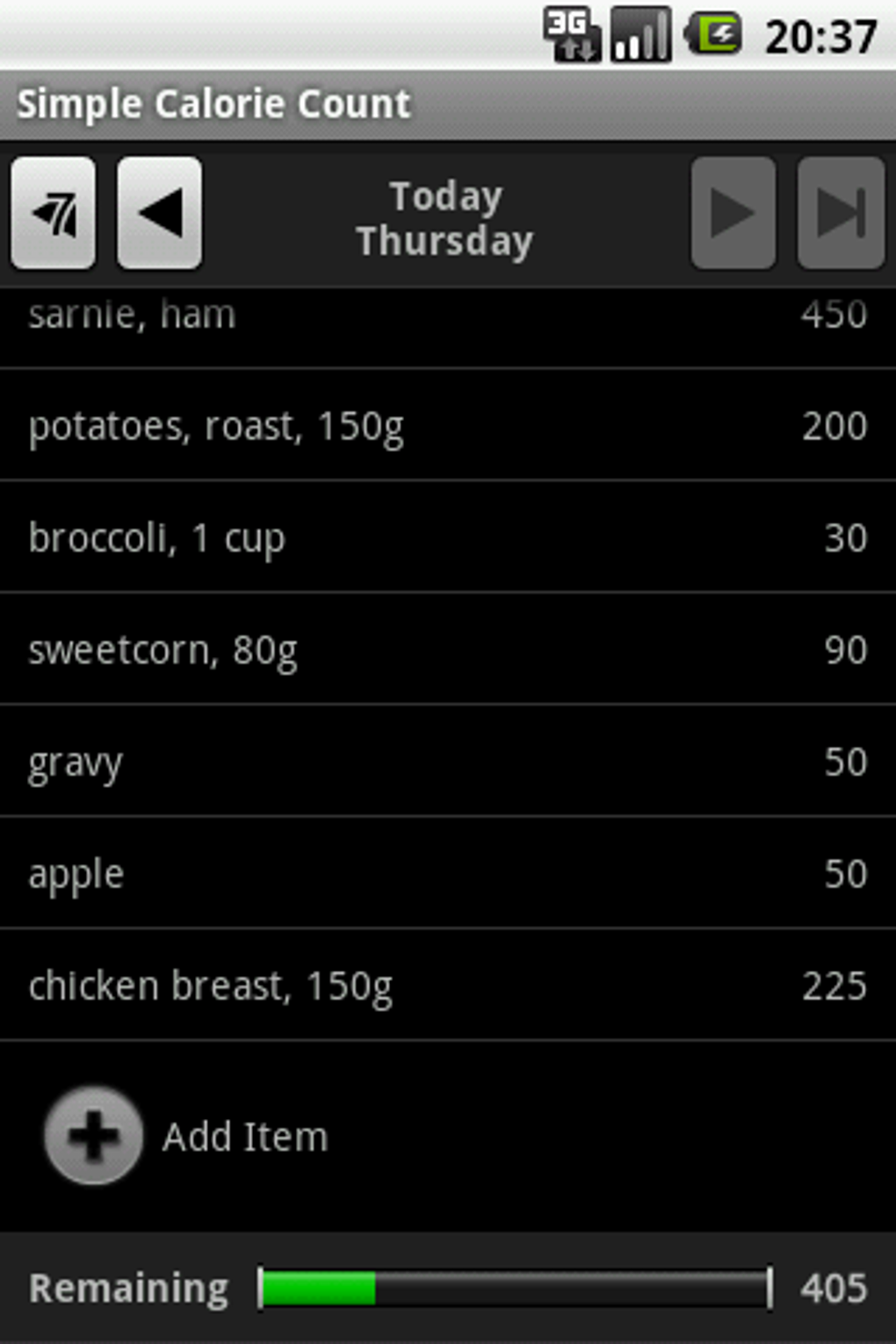Go to the previous day
The height and width of the screenshot is (1344, 896).
159,213
